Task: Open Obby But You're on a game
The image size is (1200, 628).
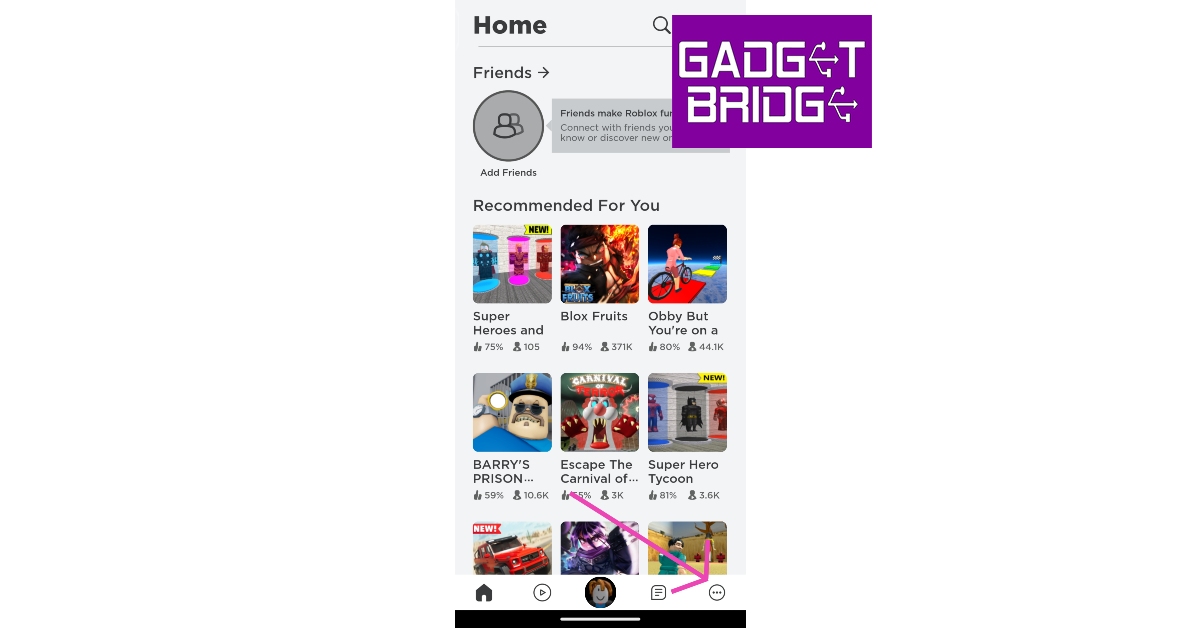Action: 687,264
